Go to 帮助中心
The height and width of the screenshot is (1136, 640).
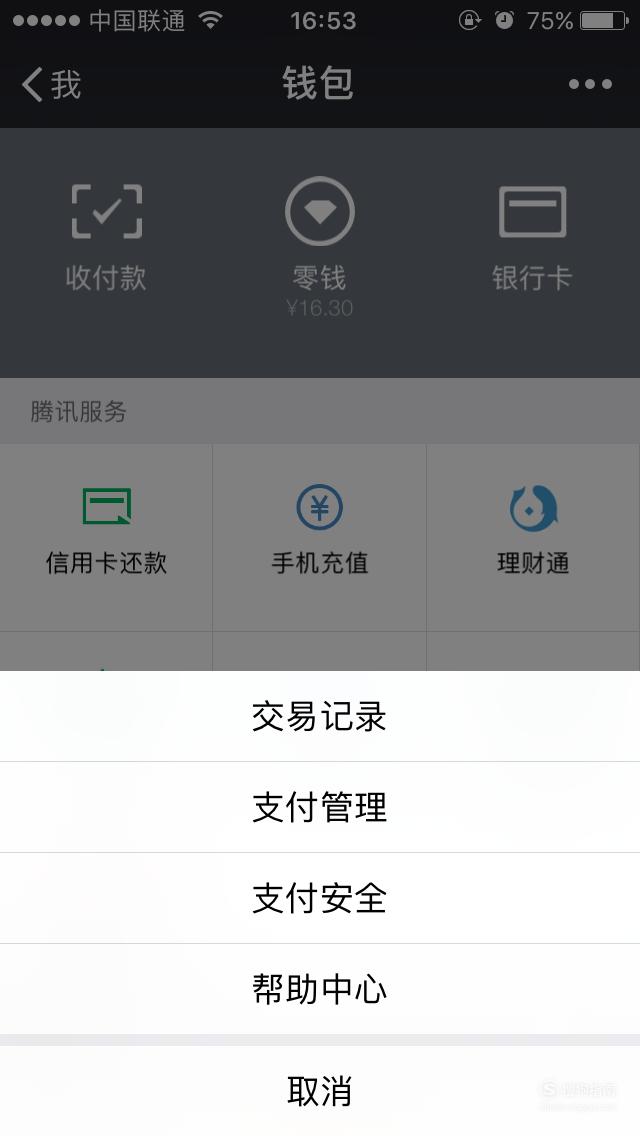(320, 989)
